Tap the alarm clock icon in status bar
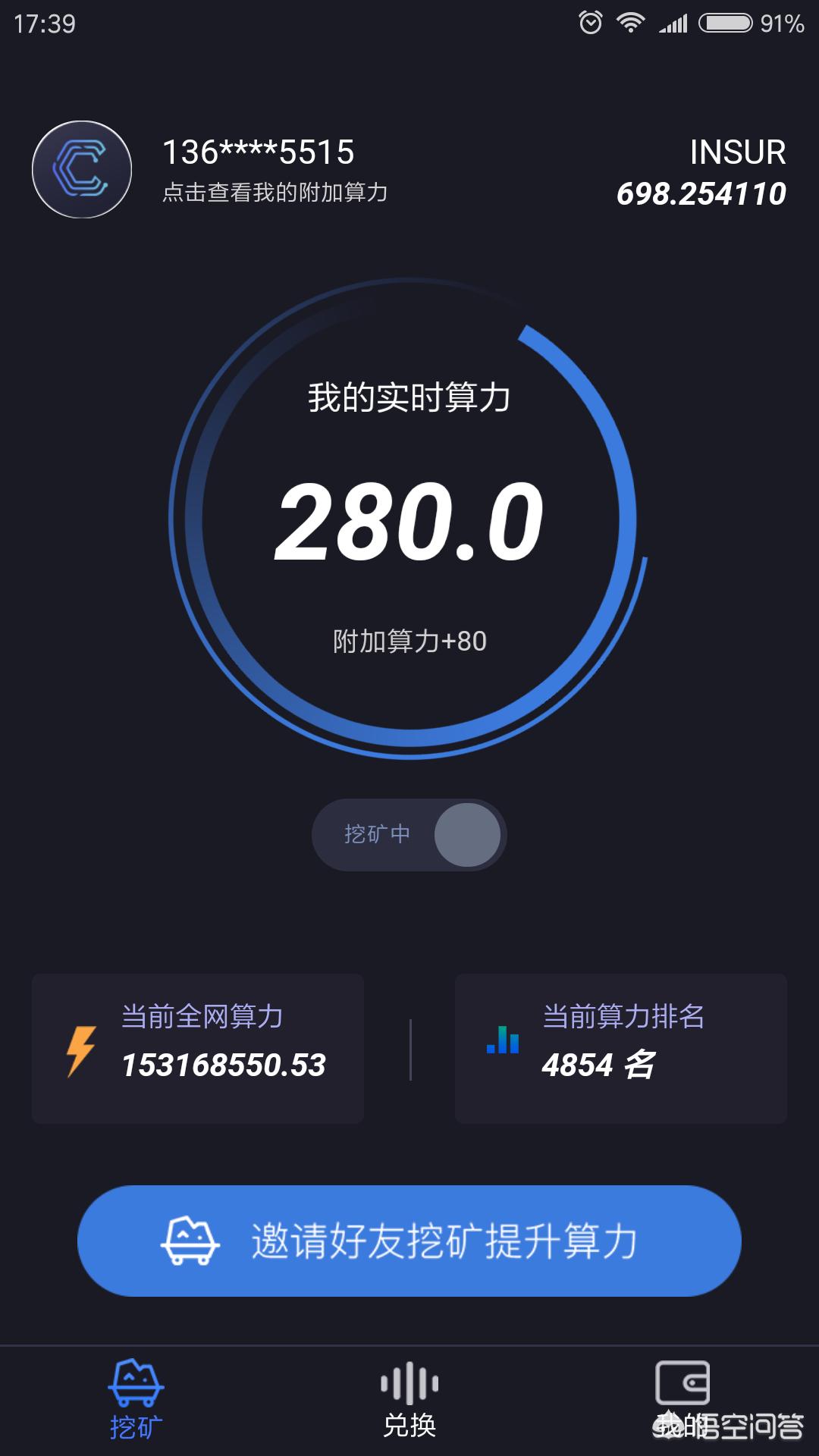This screenshot has height=1456, width=819. pyautogui.click(x=591, y=23)
